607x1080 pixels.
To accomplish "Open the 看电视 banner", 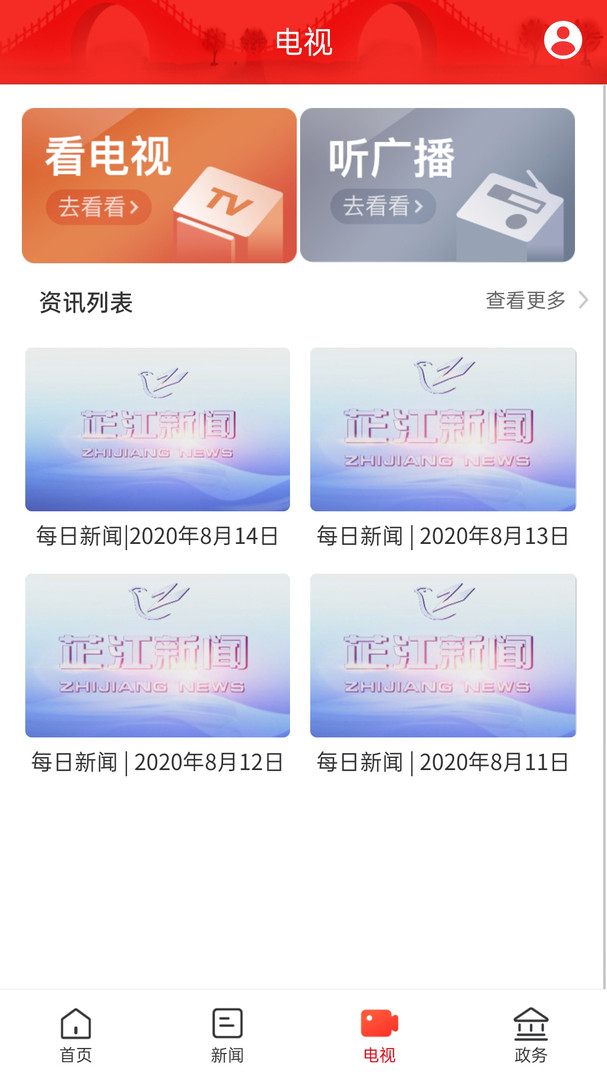I will pyautogui.click(x=159, y=185).
